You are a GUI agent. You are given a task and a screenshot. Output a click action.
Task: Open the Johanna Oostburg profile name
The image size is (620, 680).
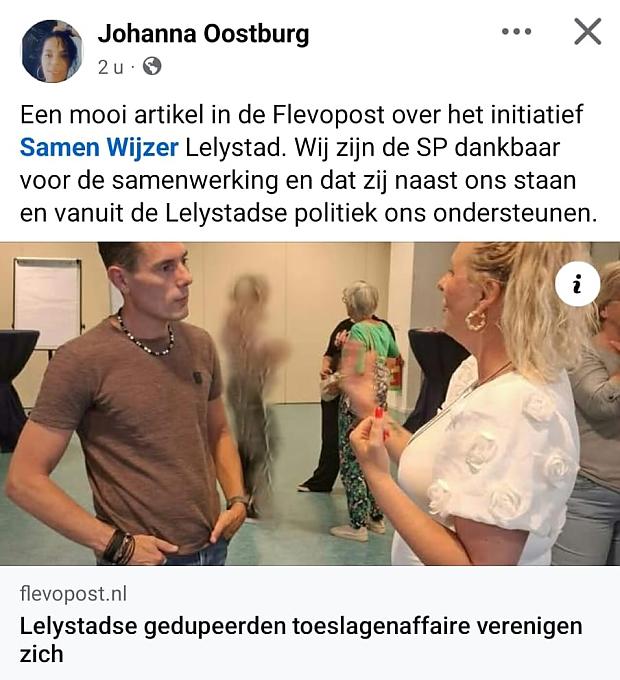(x=203, y=34)
